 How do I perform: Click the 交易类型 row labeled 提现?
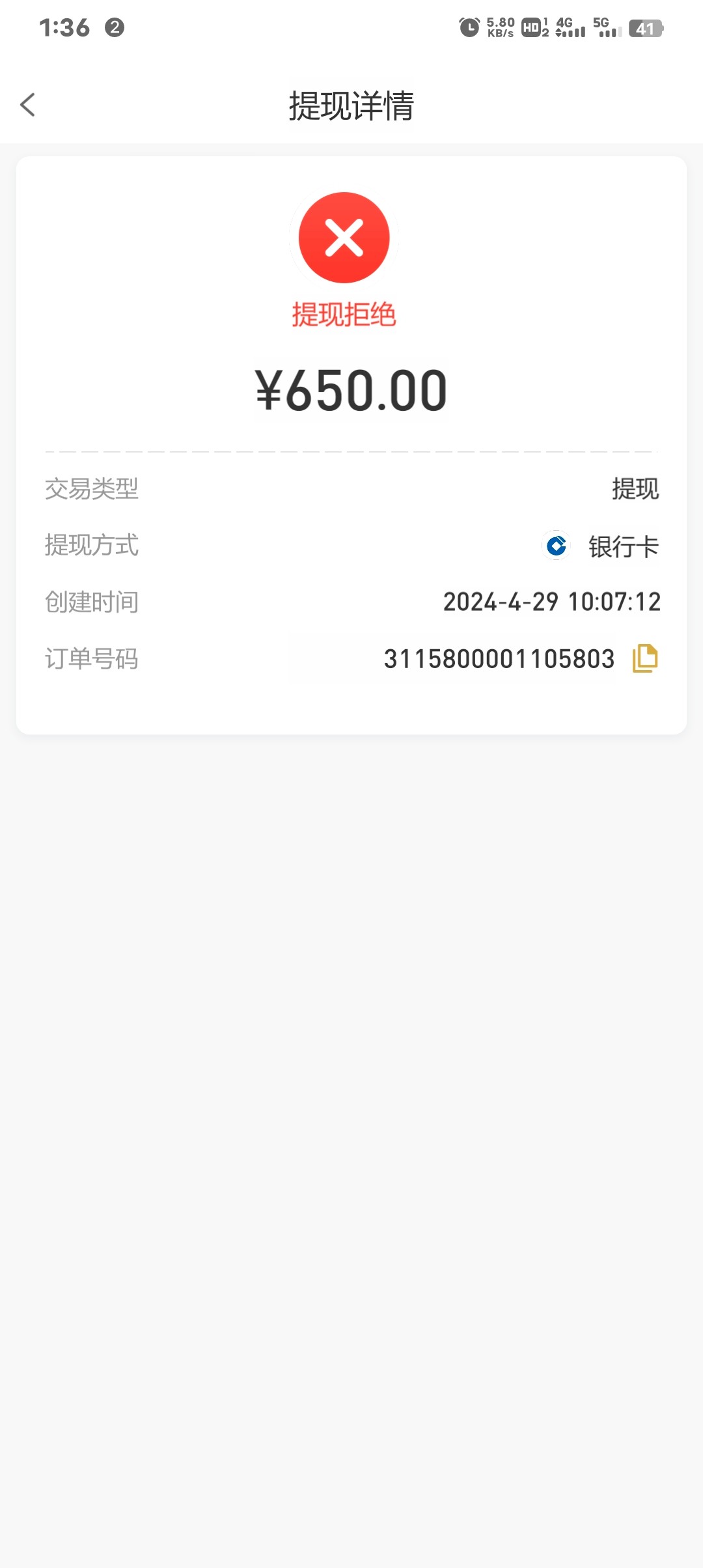coord(635,490)
